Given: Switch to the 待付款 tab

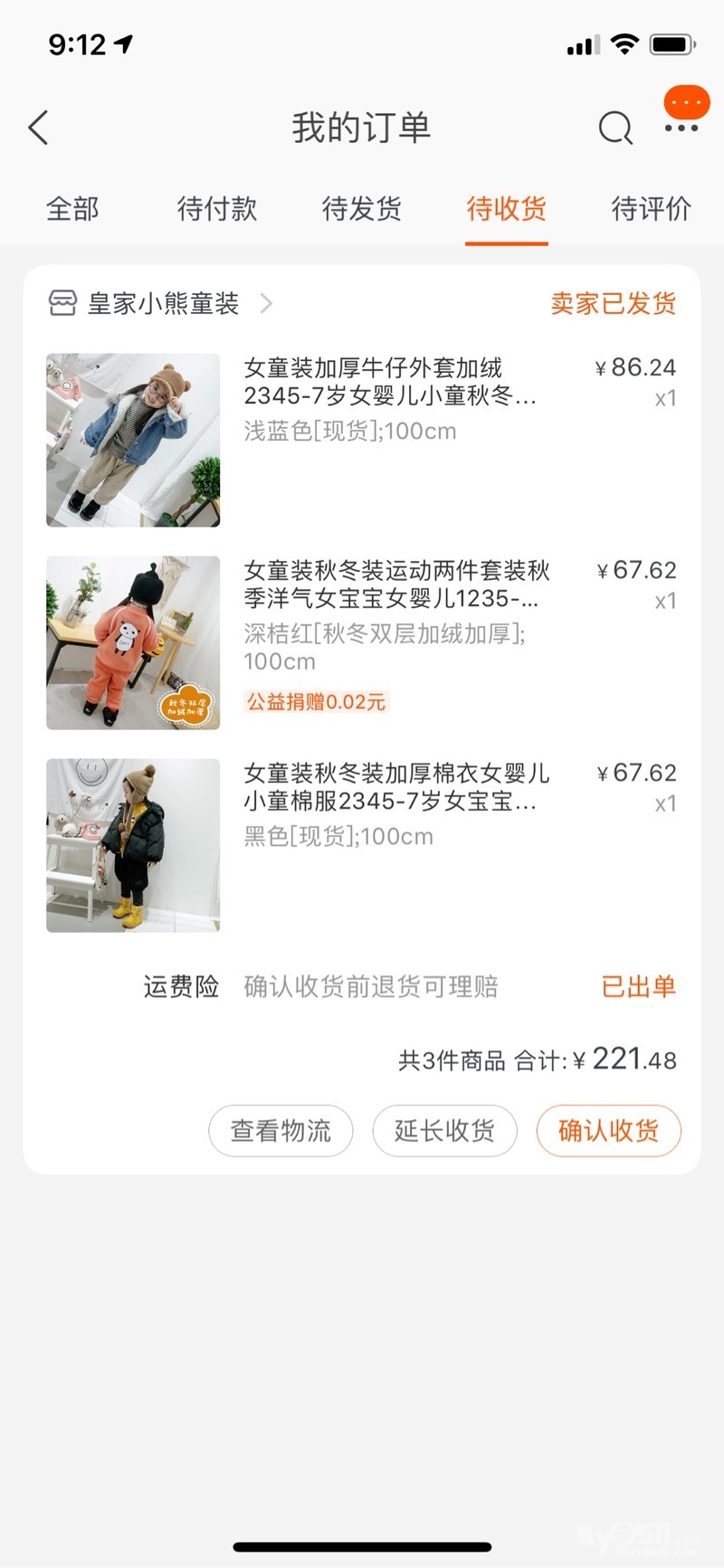Looking at the screenshot, I should [217, 209].
